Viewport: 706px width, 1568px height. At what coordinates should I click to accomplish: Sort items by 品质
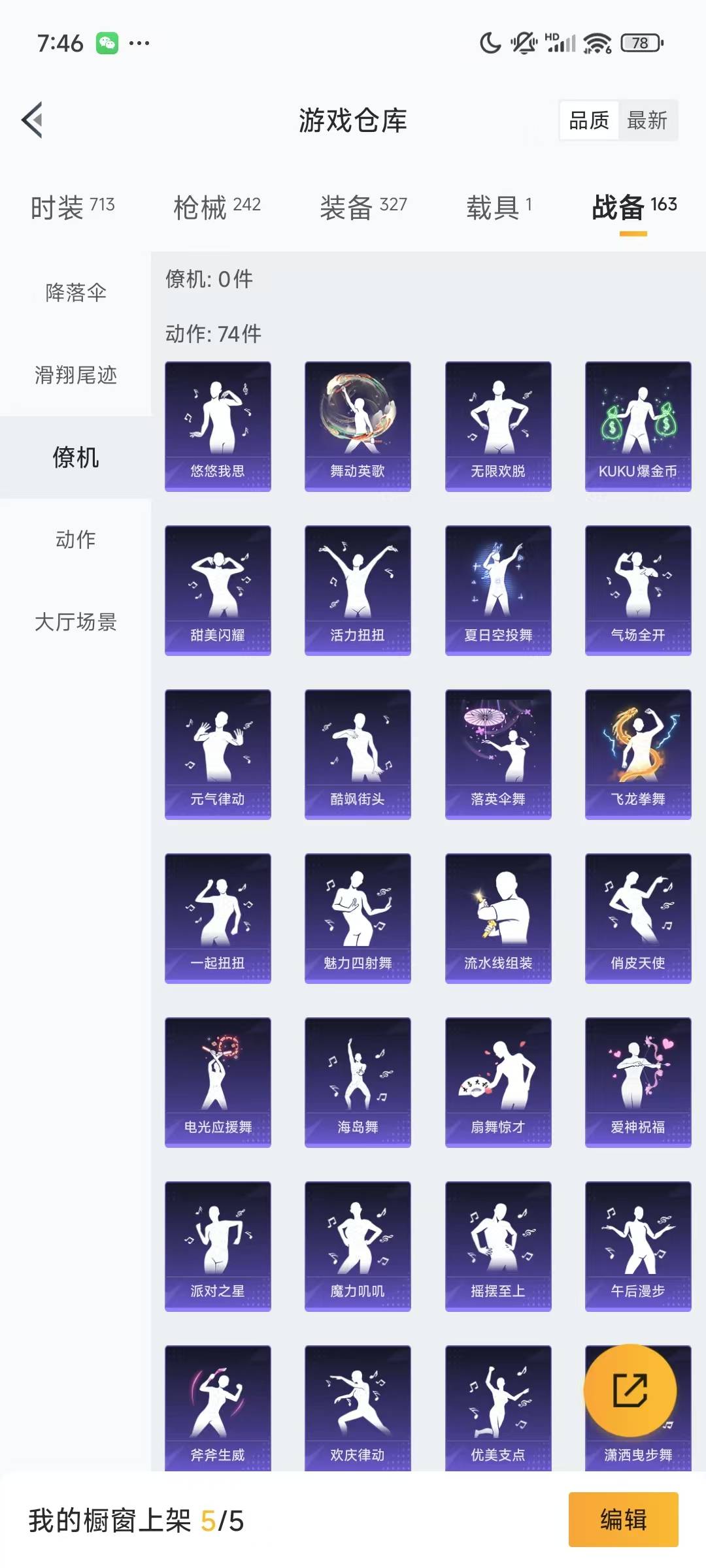pyautogui.click(x=589, y=120)
